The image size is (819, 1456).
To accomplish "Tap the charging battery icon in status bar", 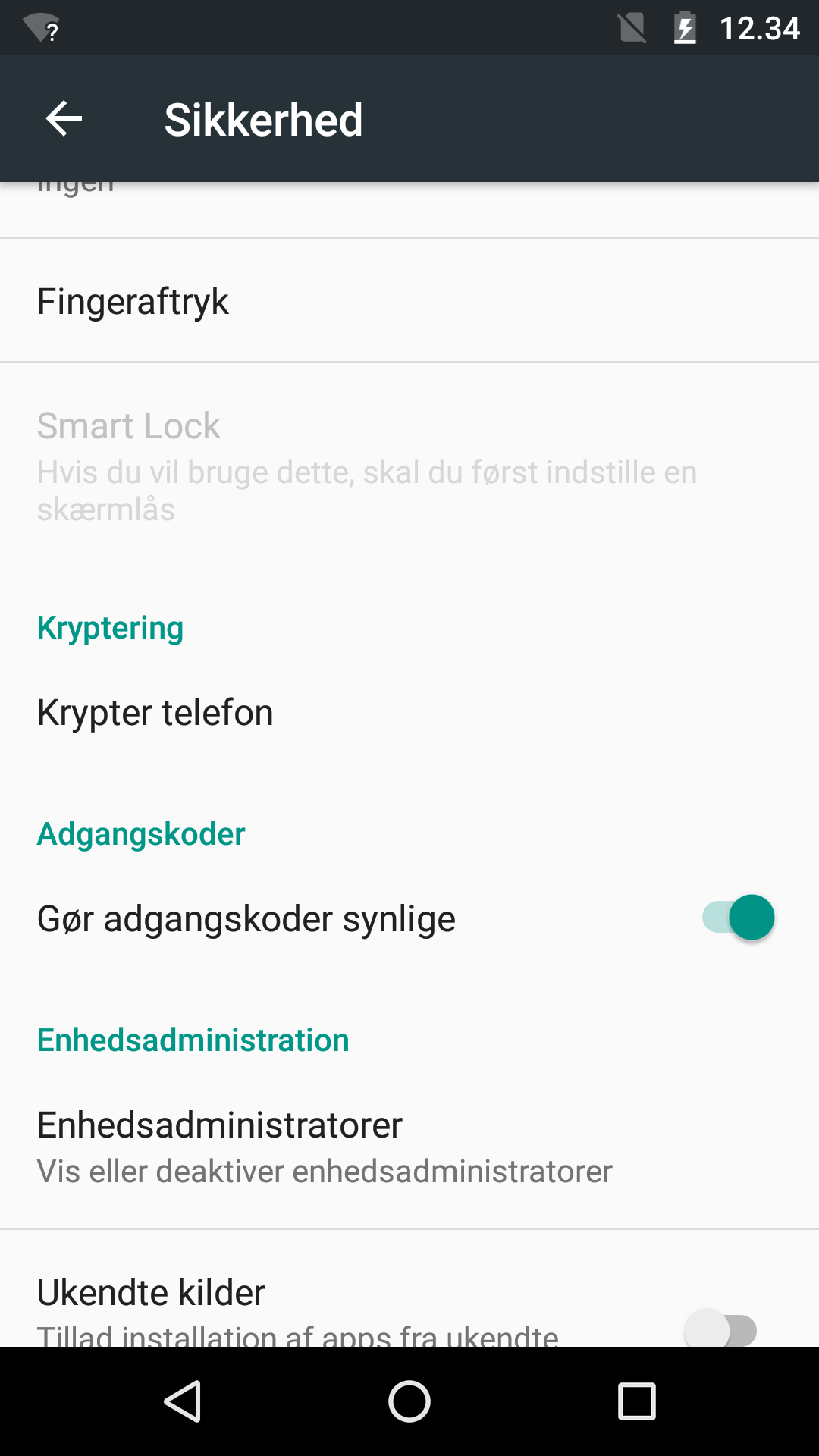I will [683, 27].
